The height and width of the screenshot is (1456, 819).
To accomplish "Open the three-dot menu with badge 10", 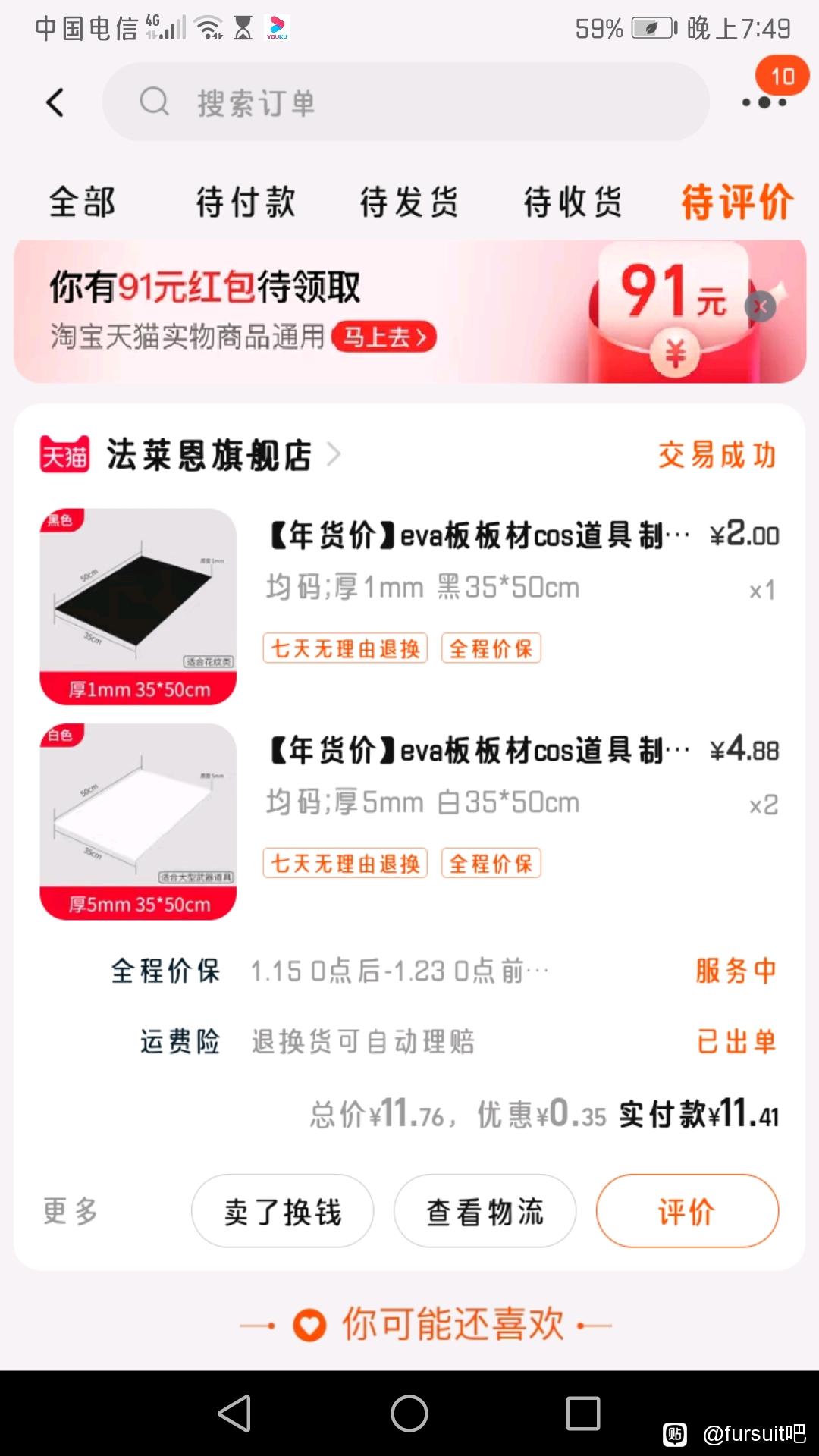I will click(764, 102).
